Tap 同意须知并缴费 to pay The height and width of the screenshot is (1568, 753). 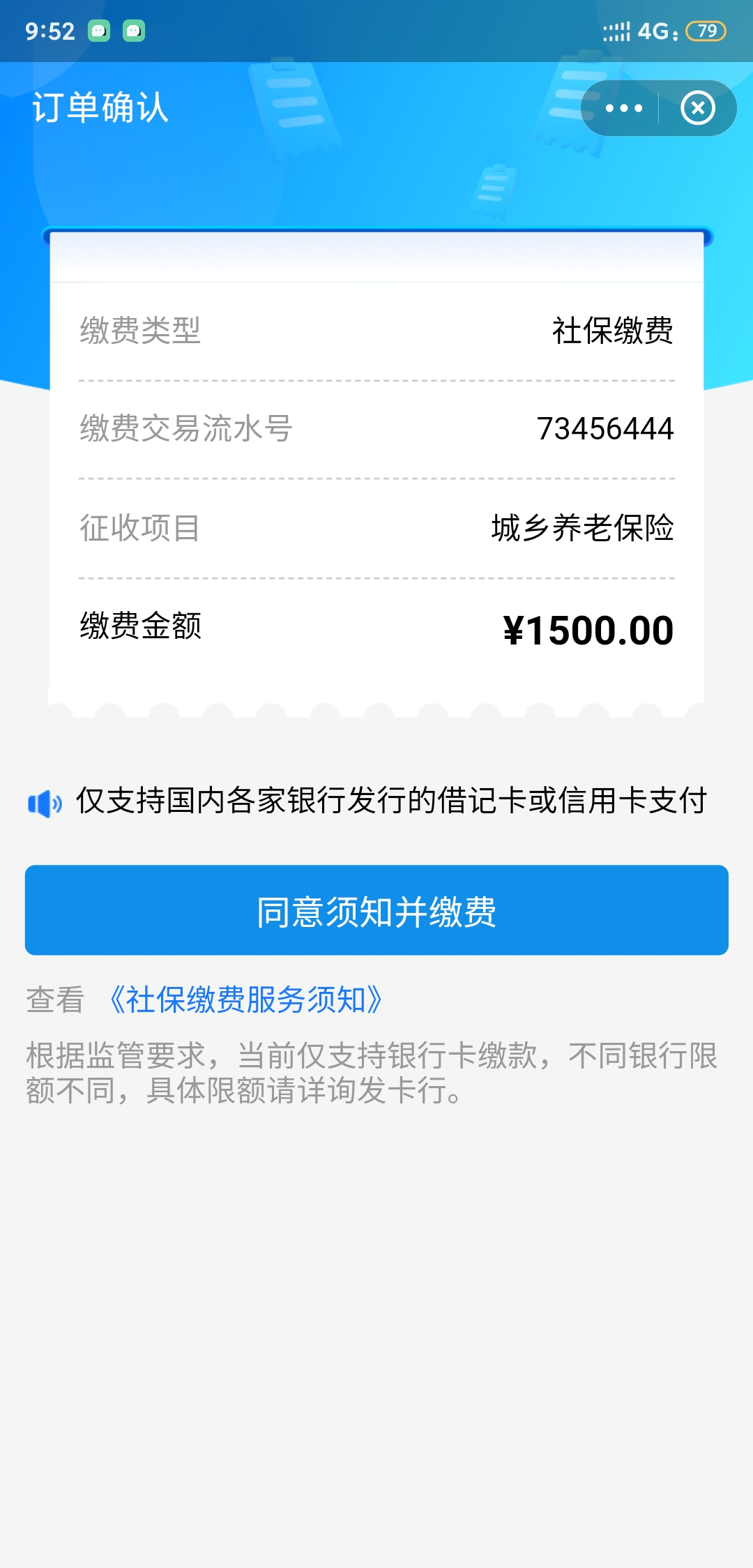click(376, 910)
